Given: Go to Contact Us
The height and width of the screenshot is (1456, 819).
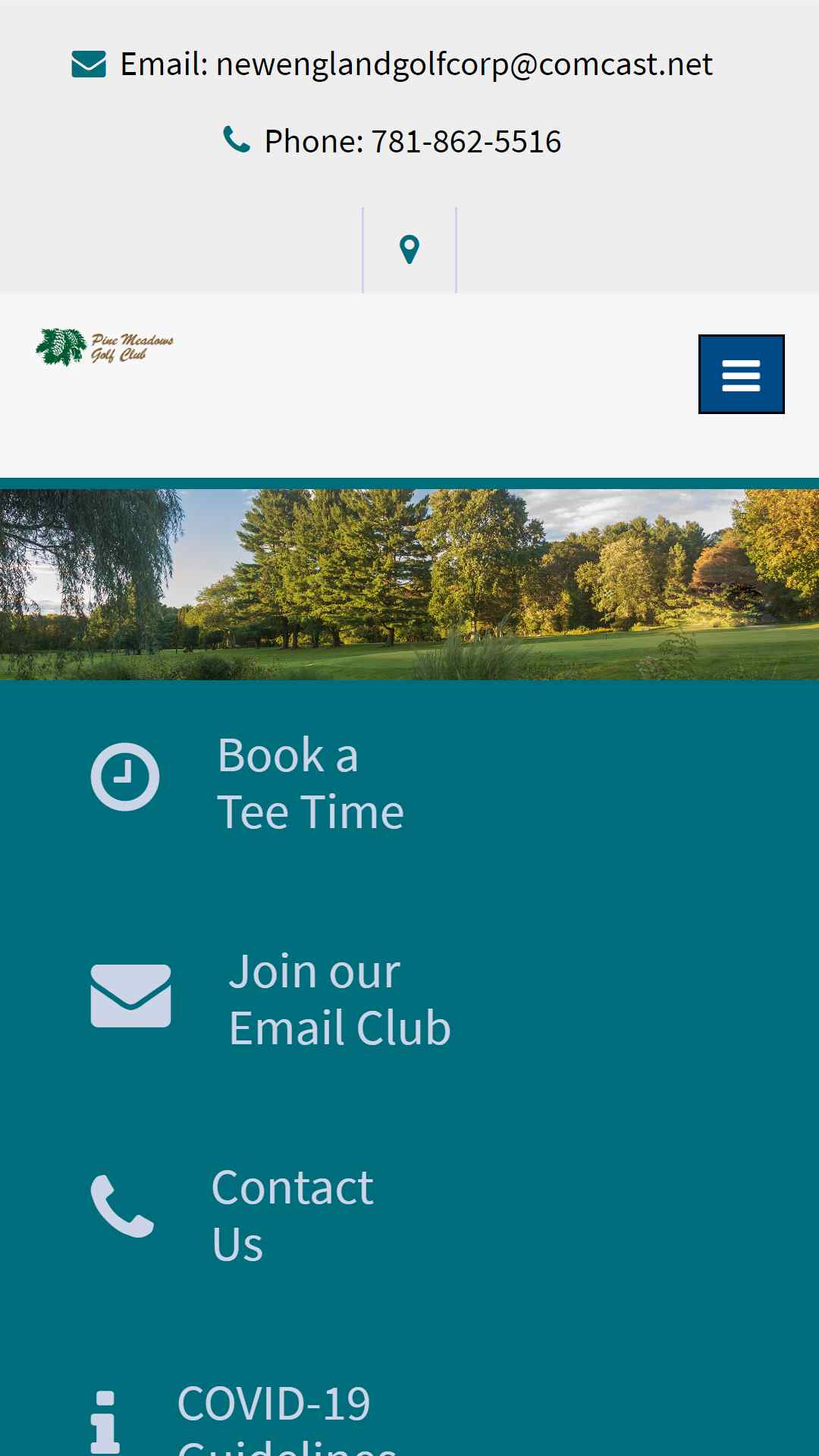Looking at the screenshot, I should pyautogui.click(x=292, y=1216).
